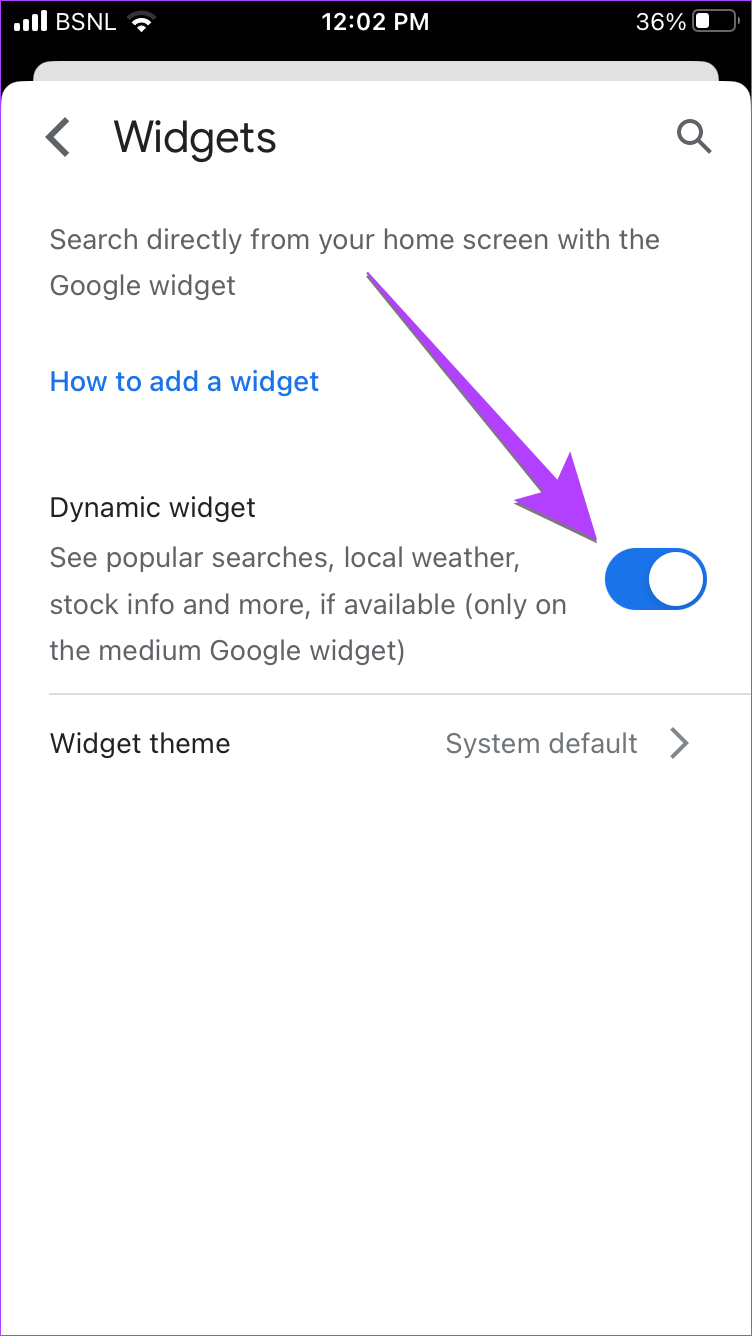Tap the left-pointing chevron in the top bar
The height and width of the screenshot is (1336, 752).
pos(57,137)
